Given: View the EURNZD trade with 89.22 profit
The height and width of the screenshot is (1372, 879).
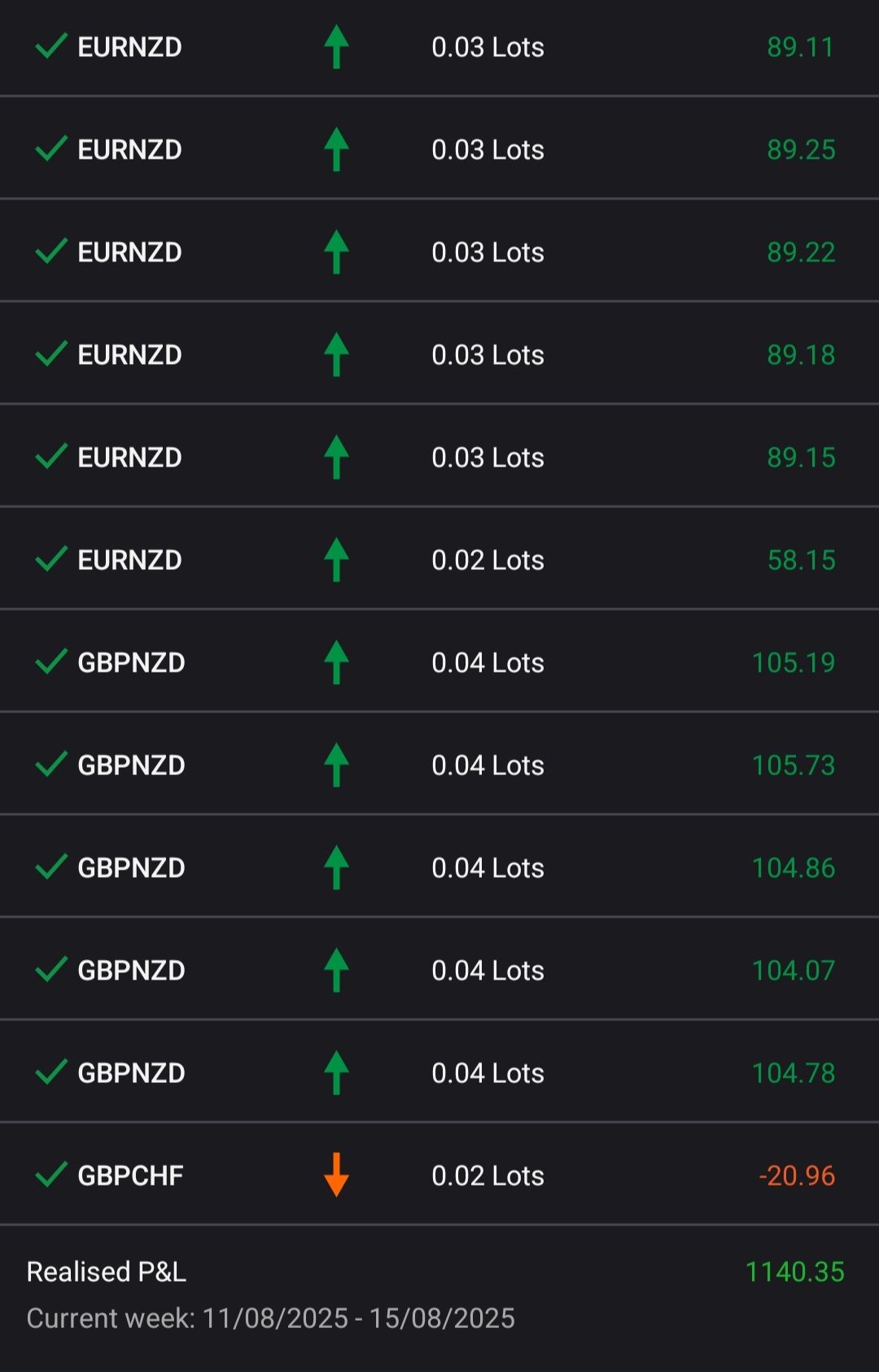Looking at the screenshot, I should coord(439,252).
